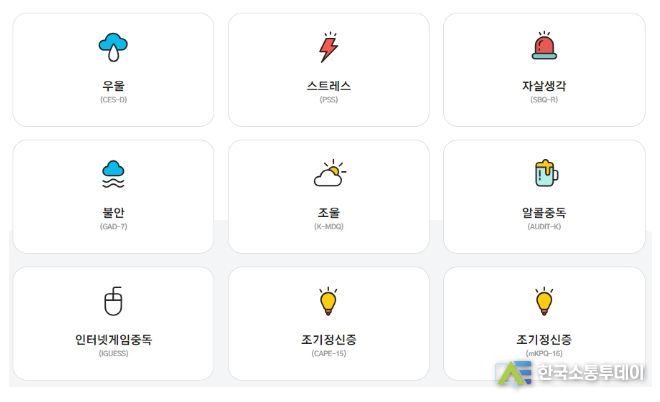Start the 조기정신증 CAPE-15 test
Screen dimensions: 660x402
point(328,323)
